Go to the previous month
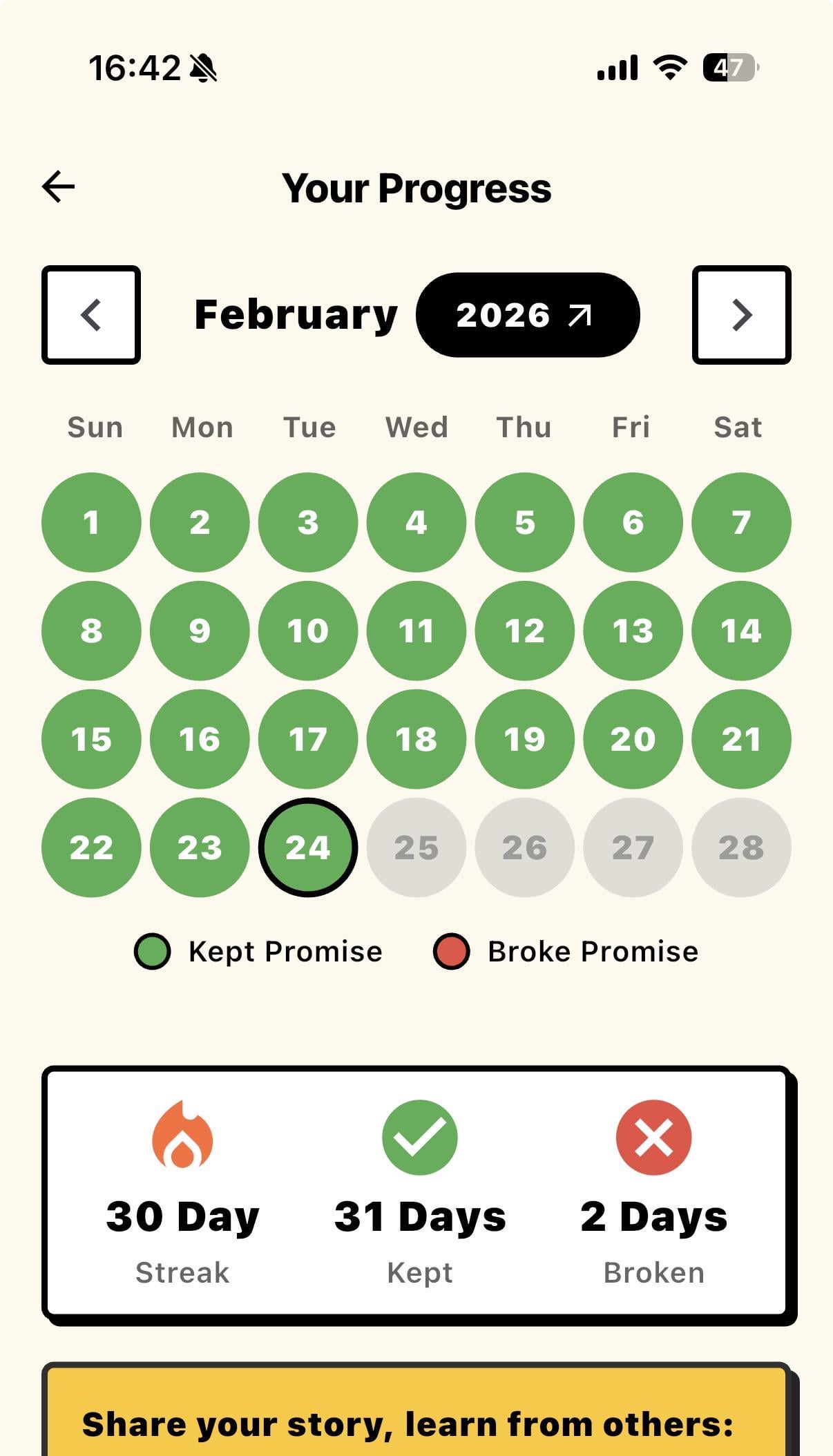Screen dimensions: 833x1456 (x=91, y=315)
